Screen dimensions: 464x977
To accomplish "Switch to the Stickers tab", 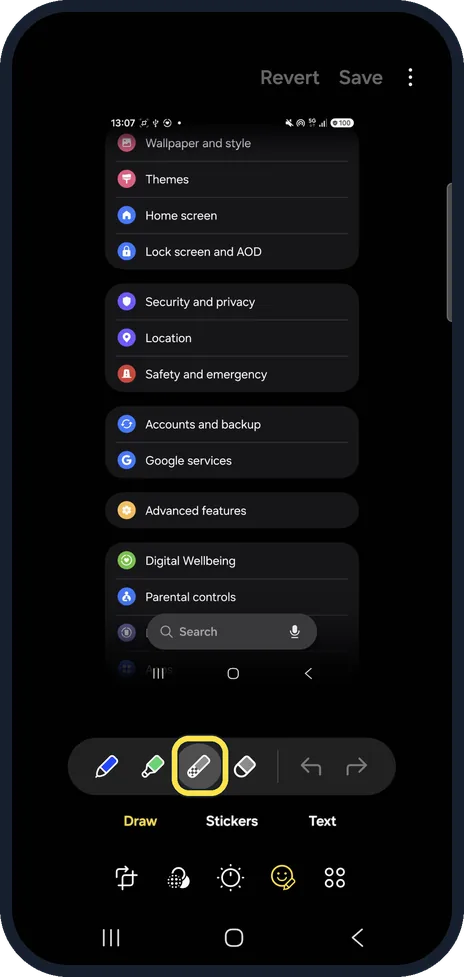I will (x=232, y=821).
